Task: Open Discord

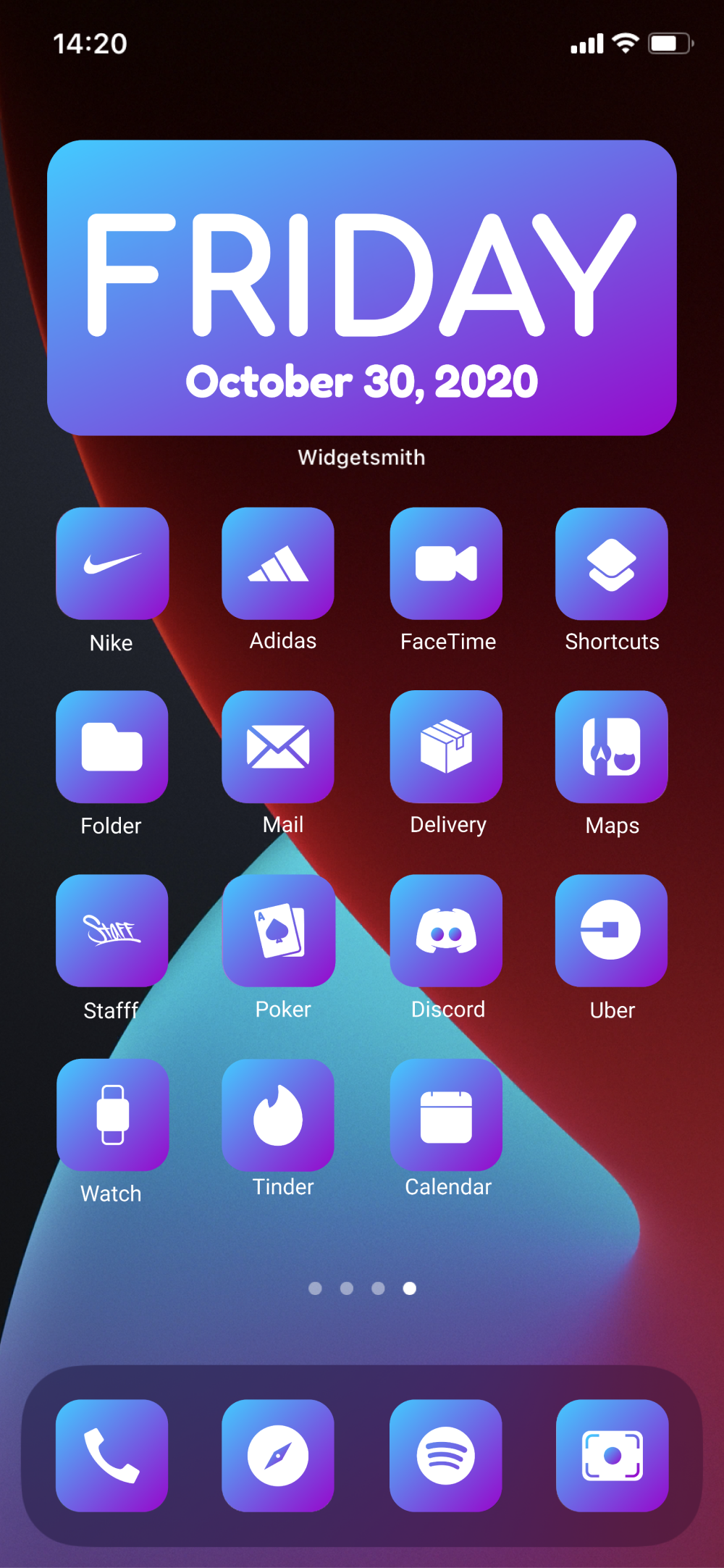Action: tap(446, 931)
